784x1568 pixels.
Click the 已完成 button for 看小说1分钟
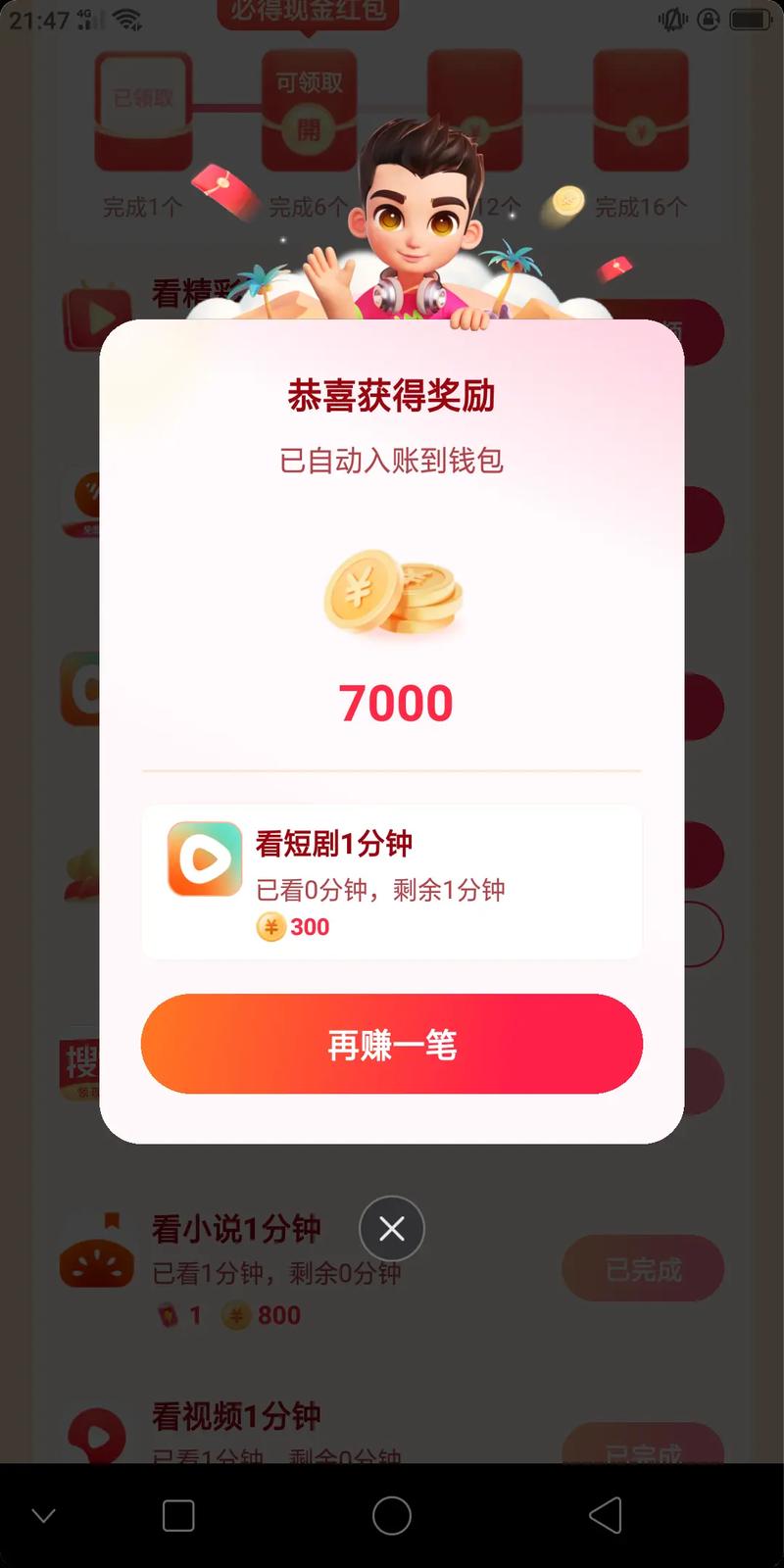[x=643, y=1268]
